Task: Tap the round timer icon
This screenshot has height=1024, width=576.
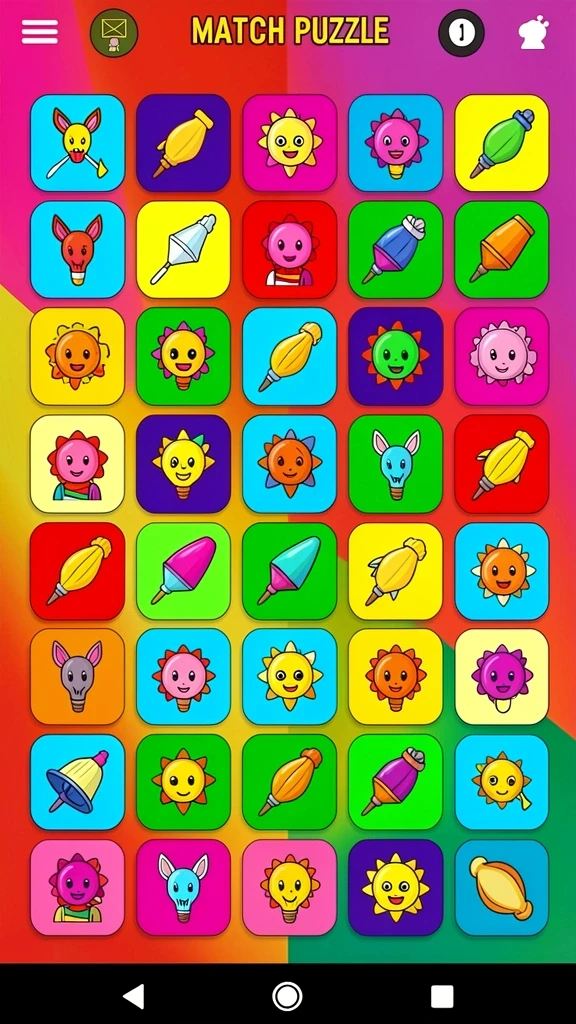Action: coord(461,32)
